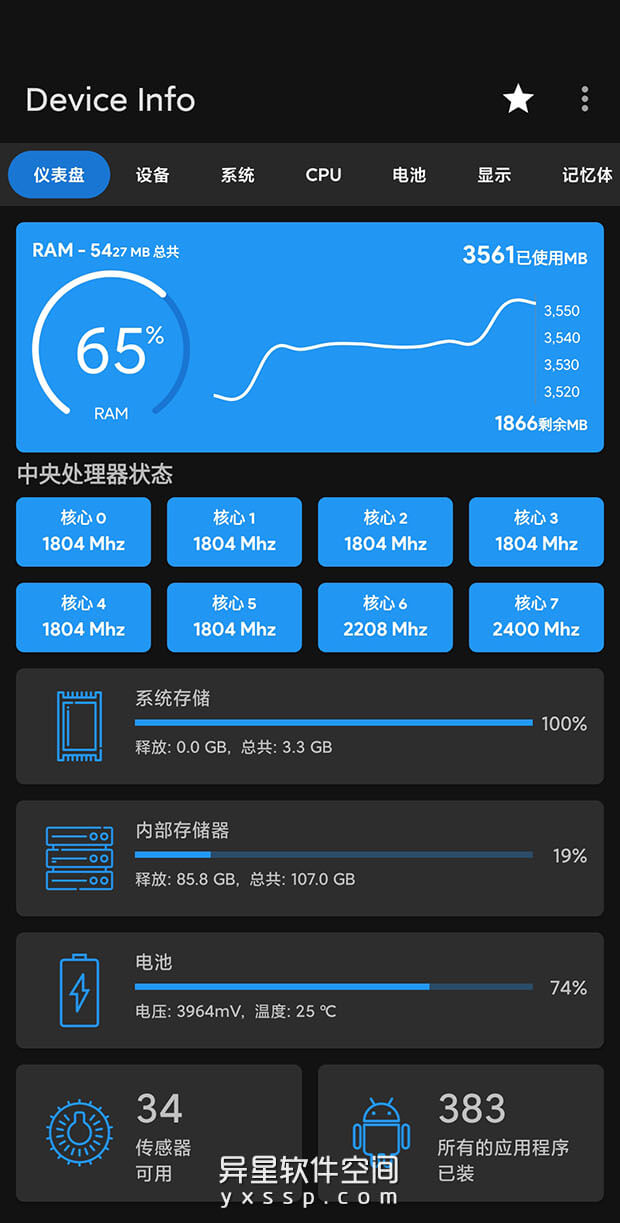Open the CPU tab
This screenshot has width=620, height=1223.
(323, 175)
